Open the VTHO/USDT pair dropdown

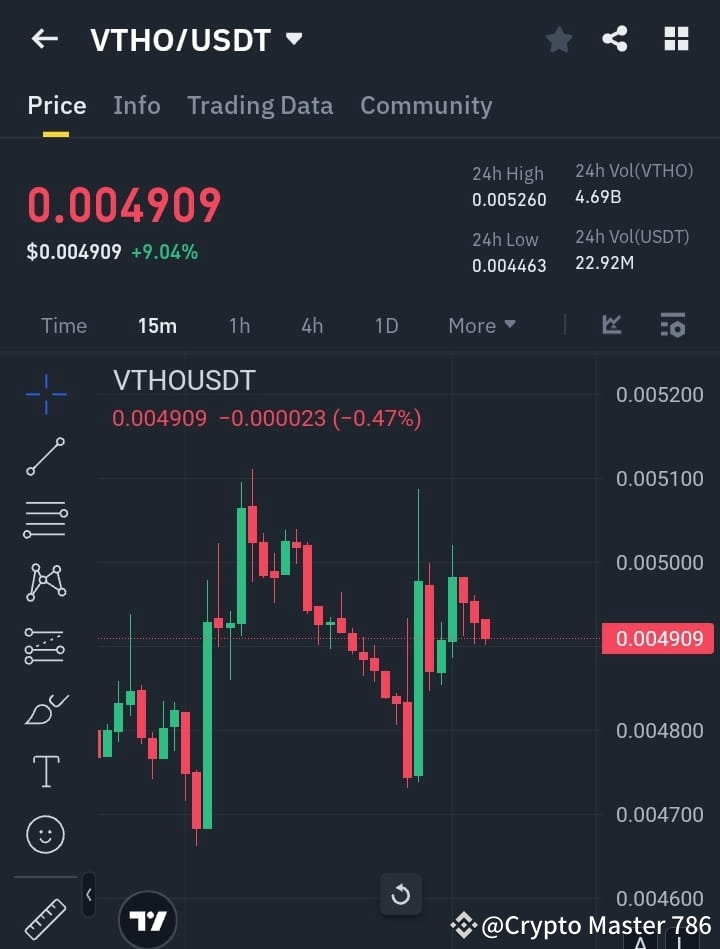tap(293, 39)
